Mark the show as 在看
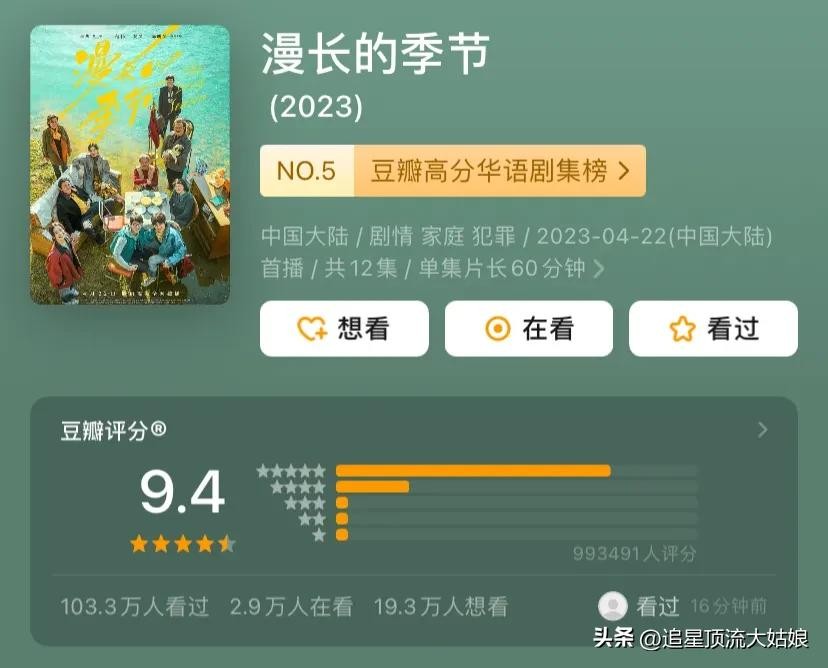Image resolution: width=828 pixels, height=668 pixels. (x=528, y=329)
